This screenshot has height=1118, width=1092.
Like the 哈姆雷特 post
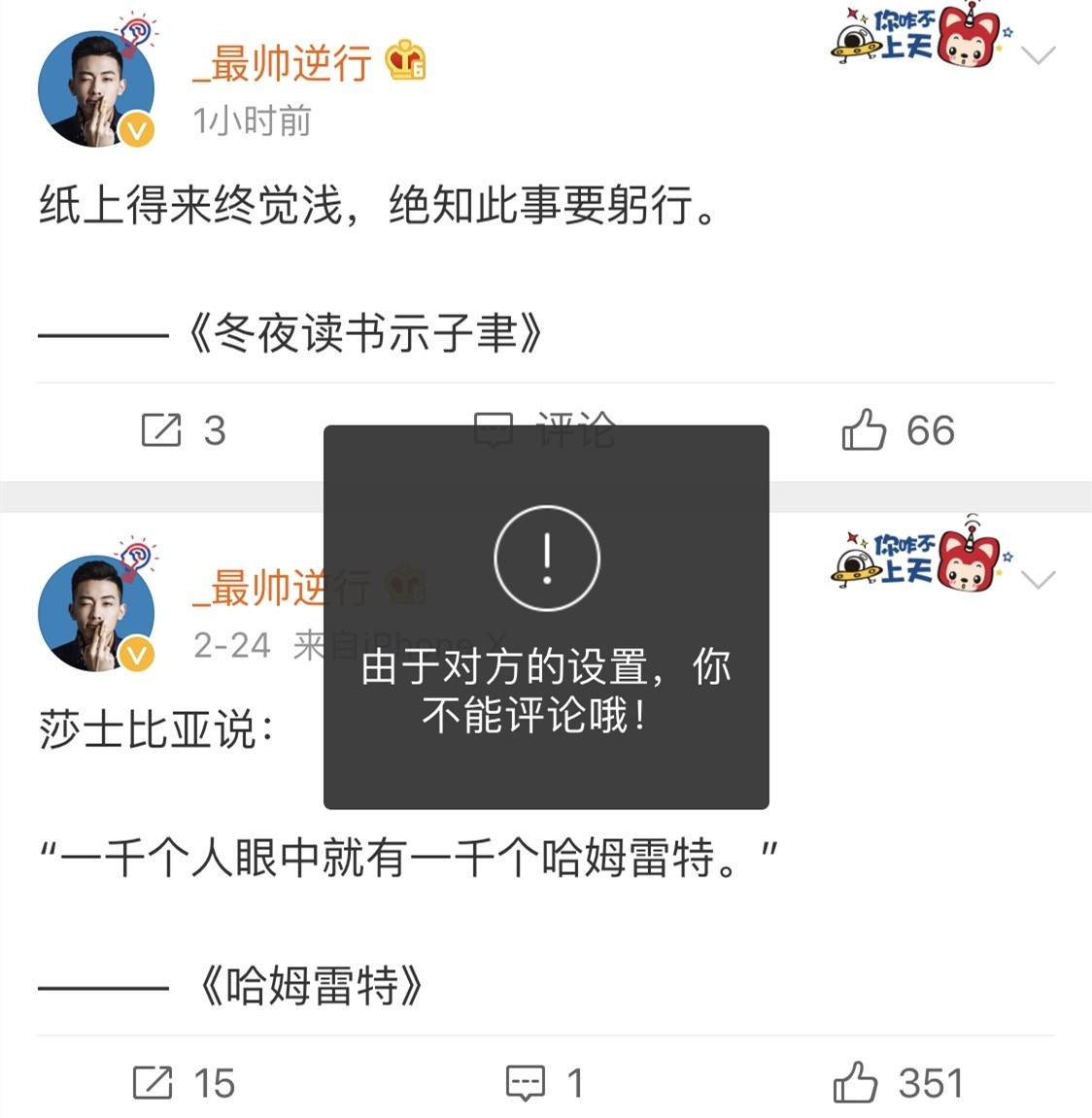[x=898, y=1083]
